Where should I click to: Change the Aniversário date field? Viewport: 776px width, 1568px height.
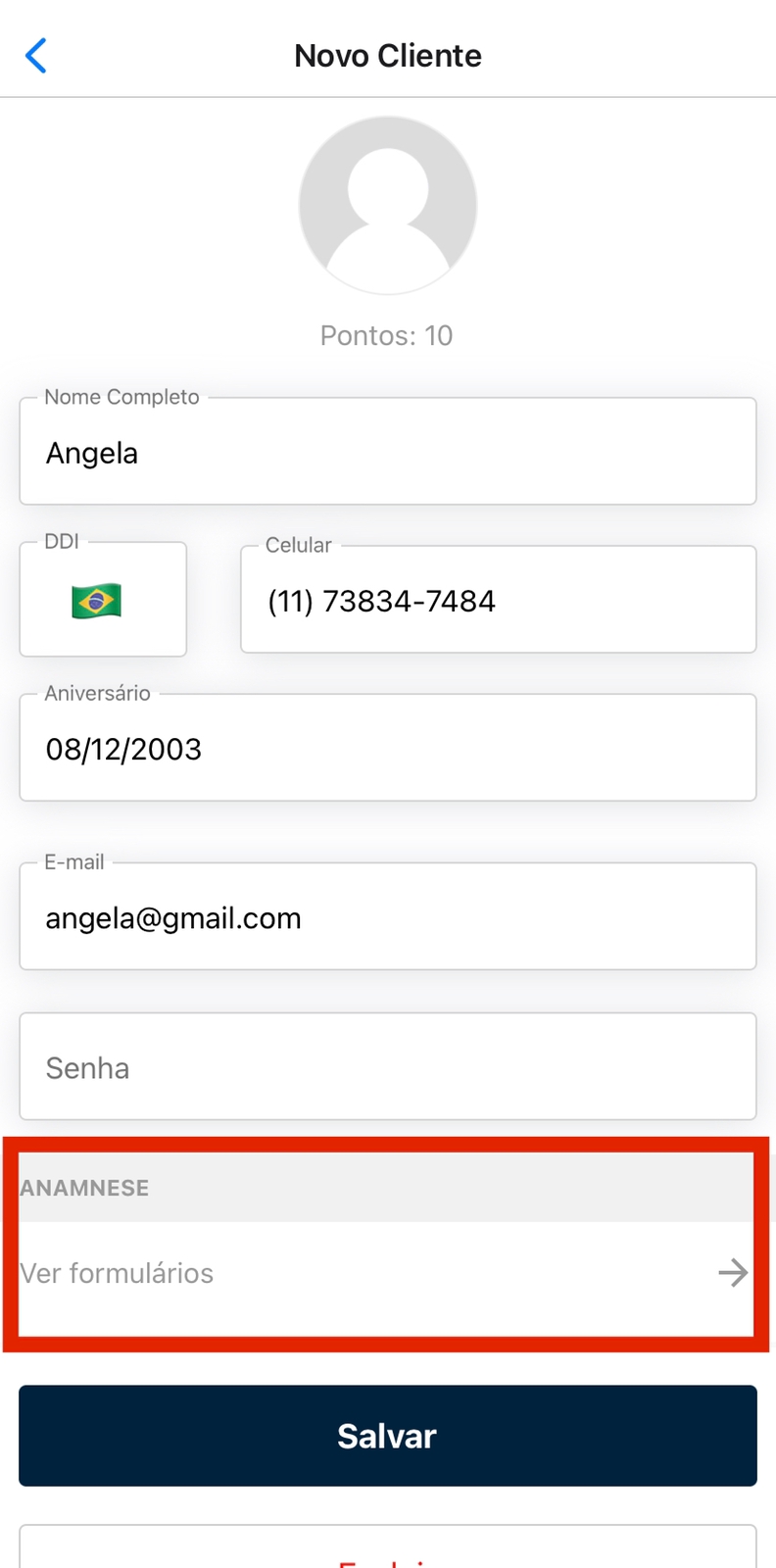coord(388,749)
